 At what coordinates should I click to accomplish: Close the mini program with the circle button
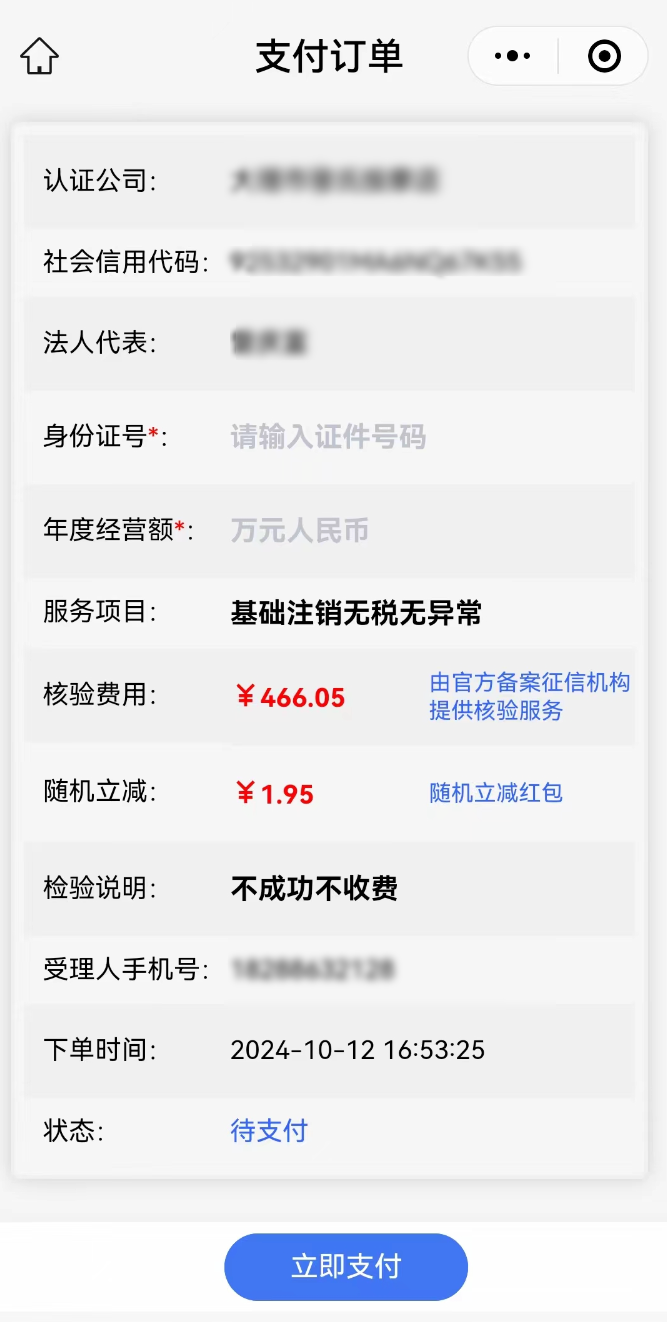(604, 56)
